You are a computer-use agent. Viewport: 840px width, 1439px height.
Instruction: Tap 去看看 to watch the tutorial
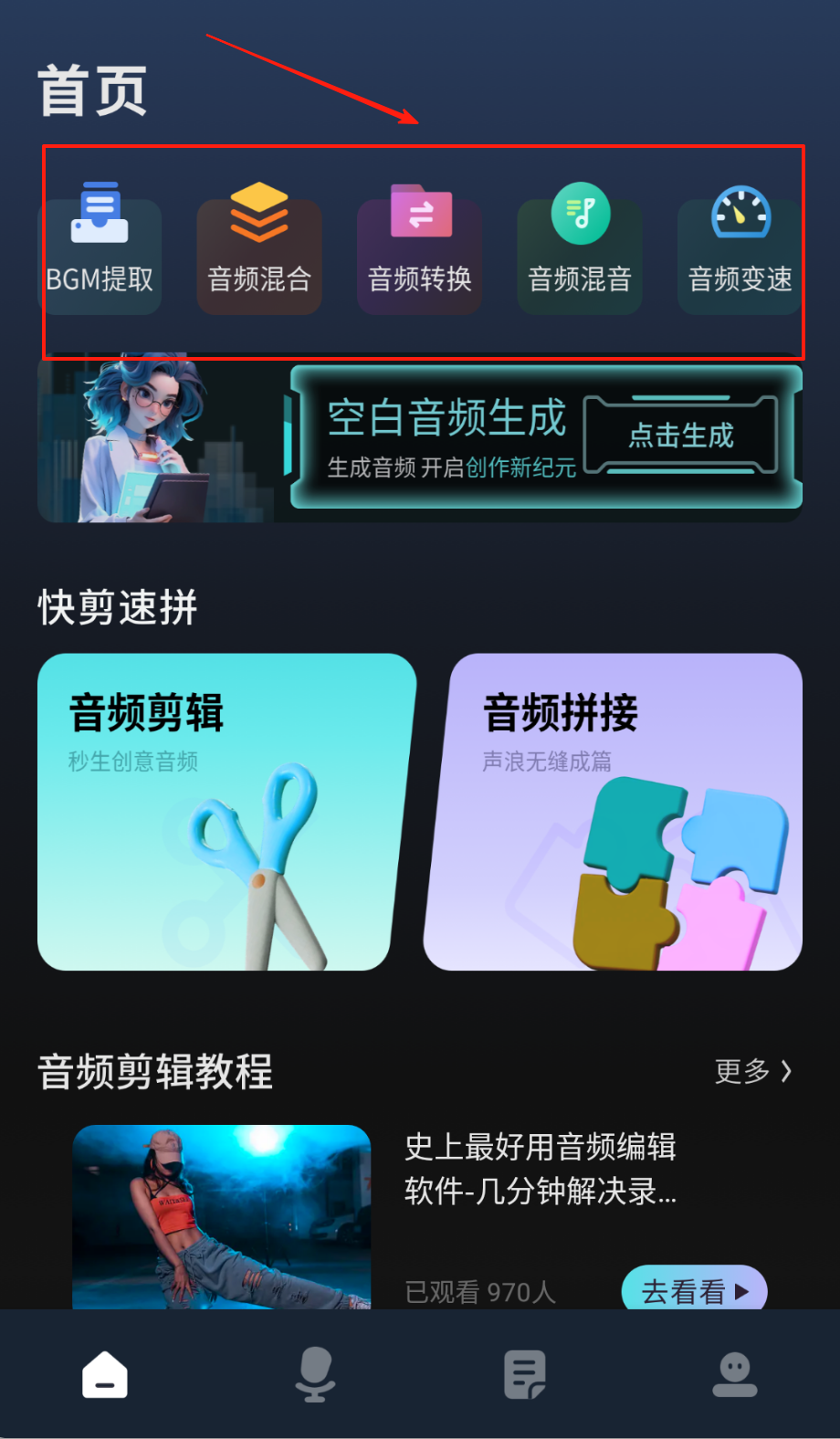694,1290
